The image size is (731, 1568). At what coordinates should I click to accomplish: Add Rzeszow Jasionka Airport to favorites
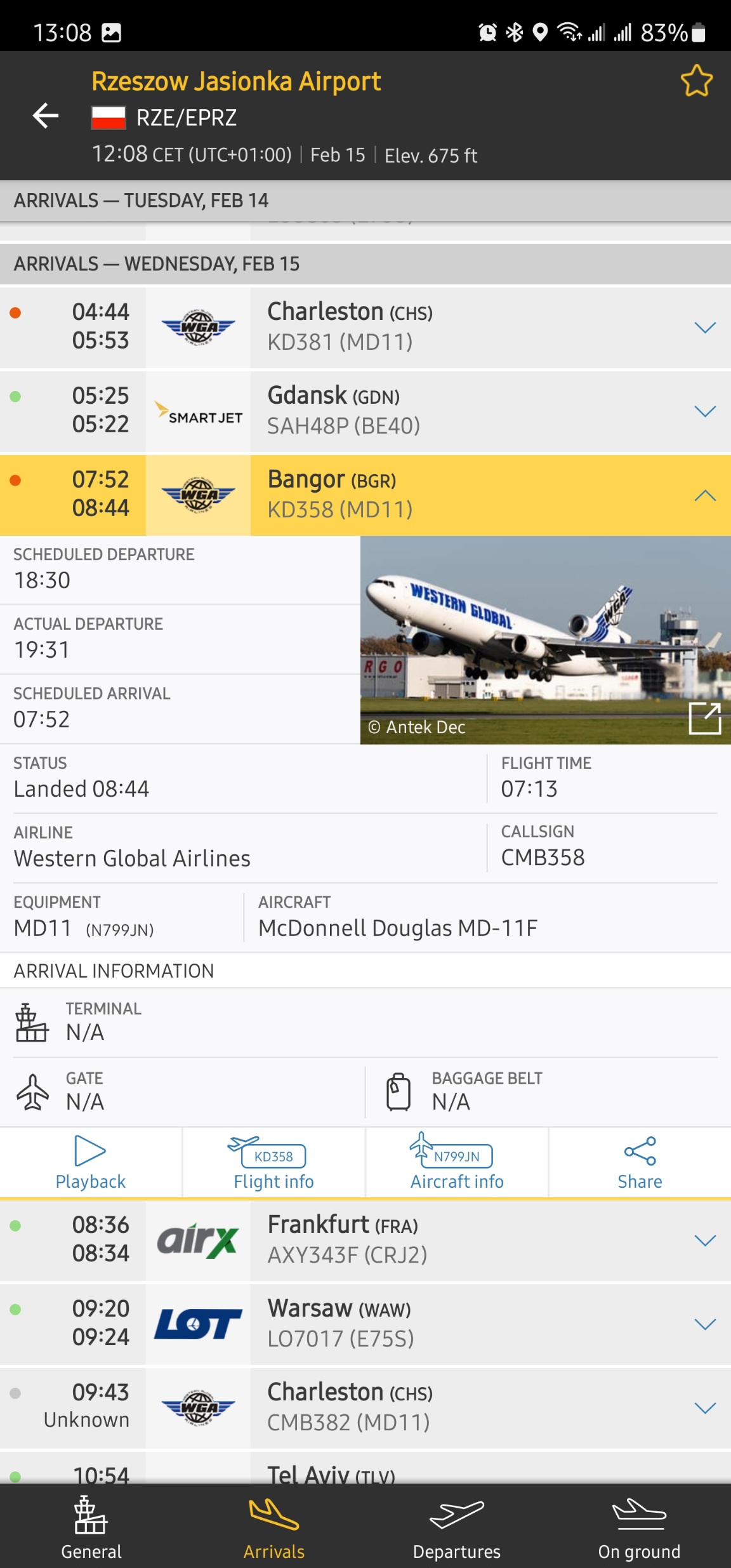[x=696, y=81]
